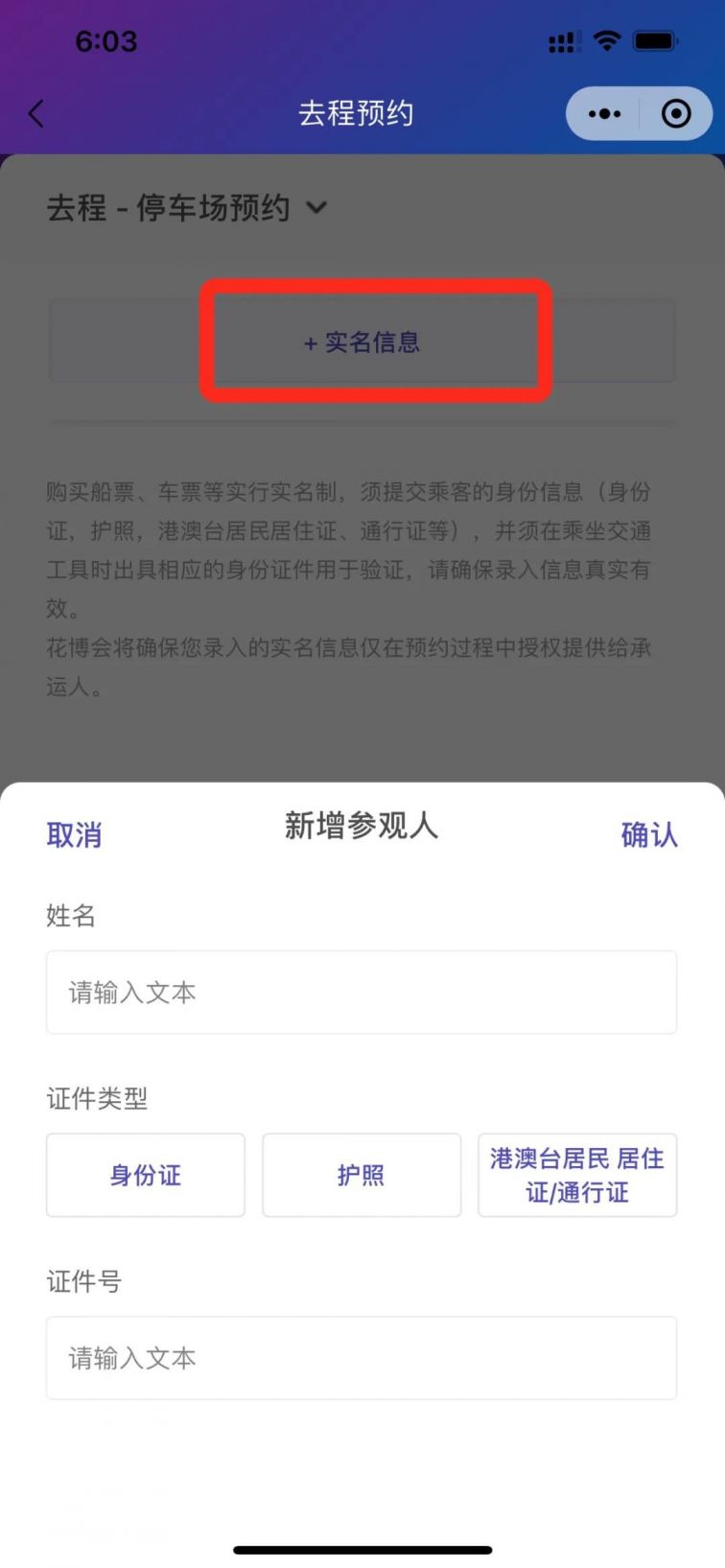Pick 港澳台居民 居住证/通行证 option

pos(577,1175)
